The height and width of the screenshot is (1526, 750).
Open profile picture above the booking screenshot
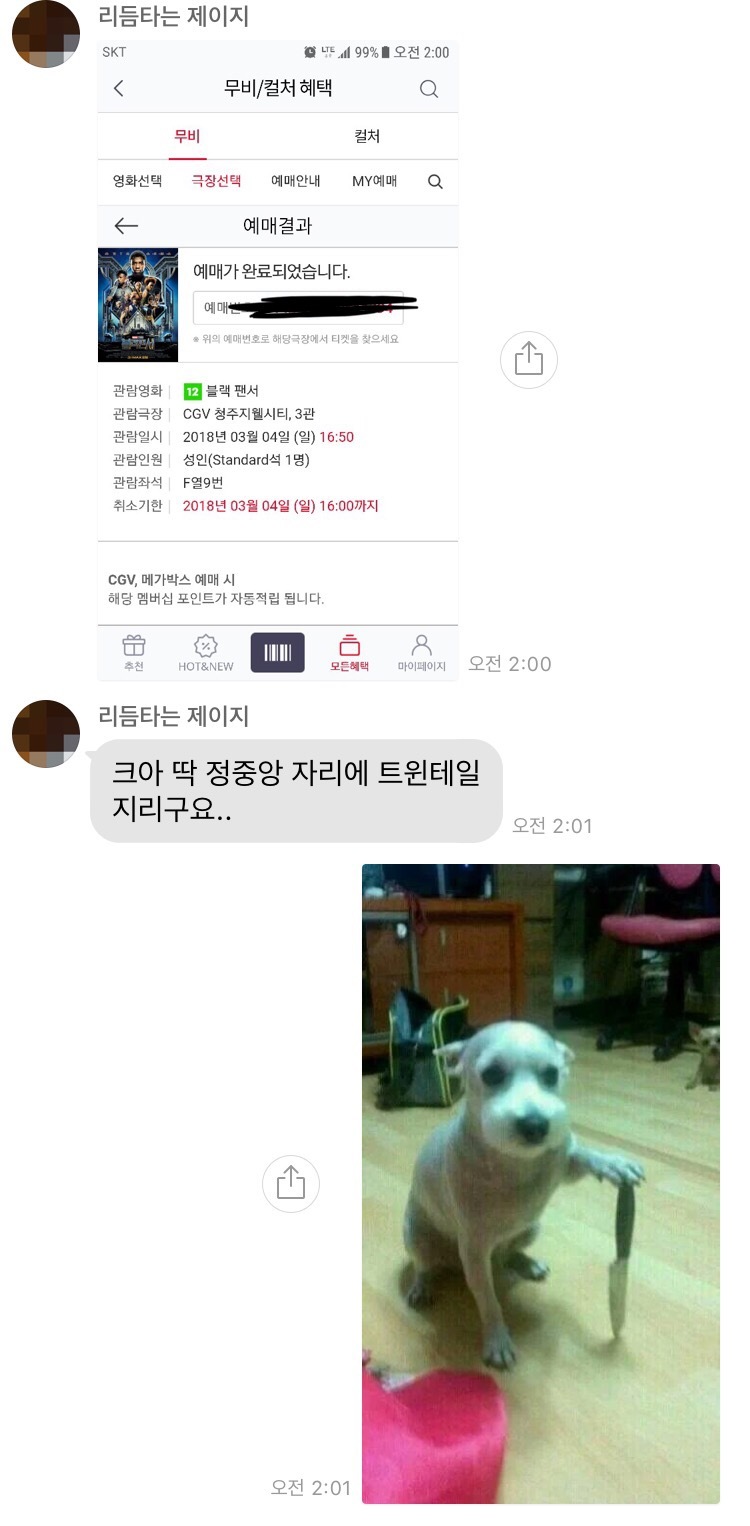[45, 34]
